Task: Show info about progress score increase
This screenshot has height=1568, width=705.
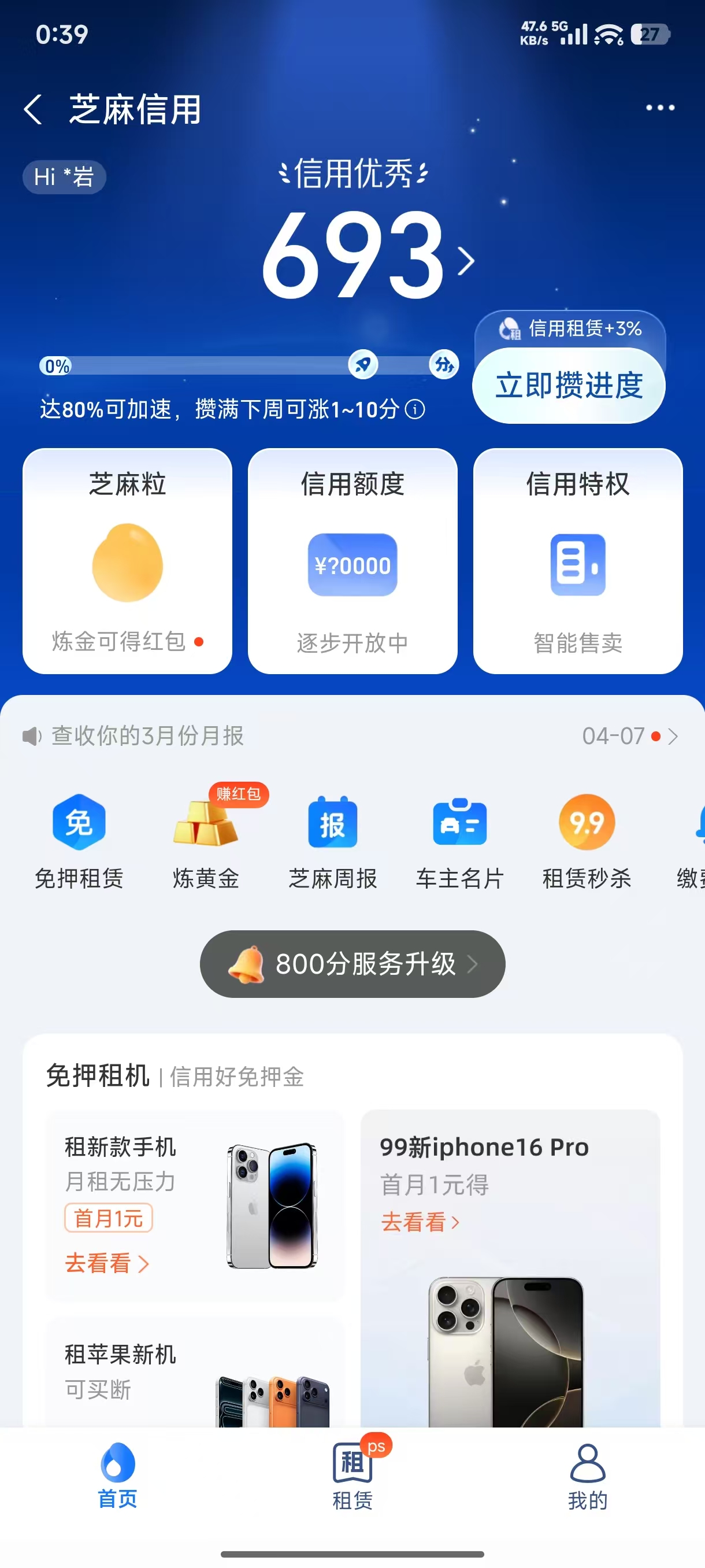Action: [415, 410]
